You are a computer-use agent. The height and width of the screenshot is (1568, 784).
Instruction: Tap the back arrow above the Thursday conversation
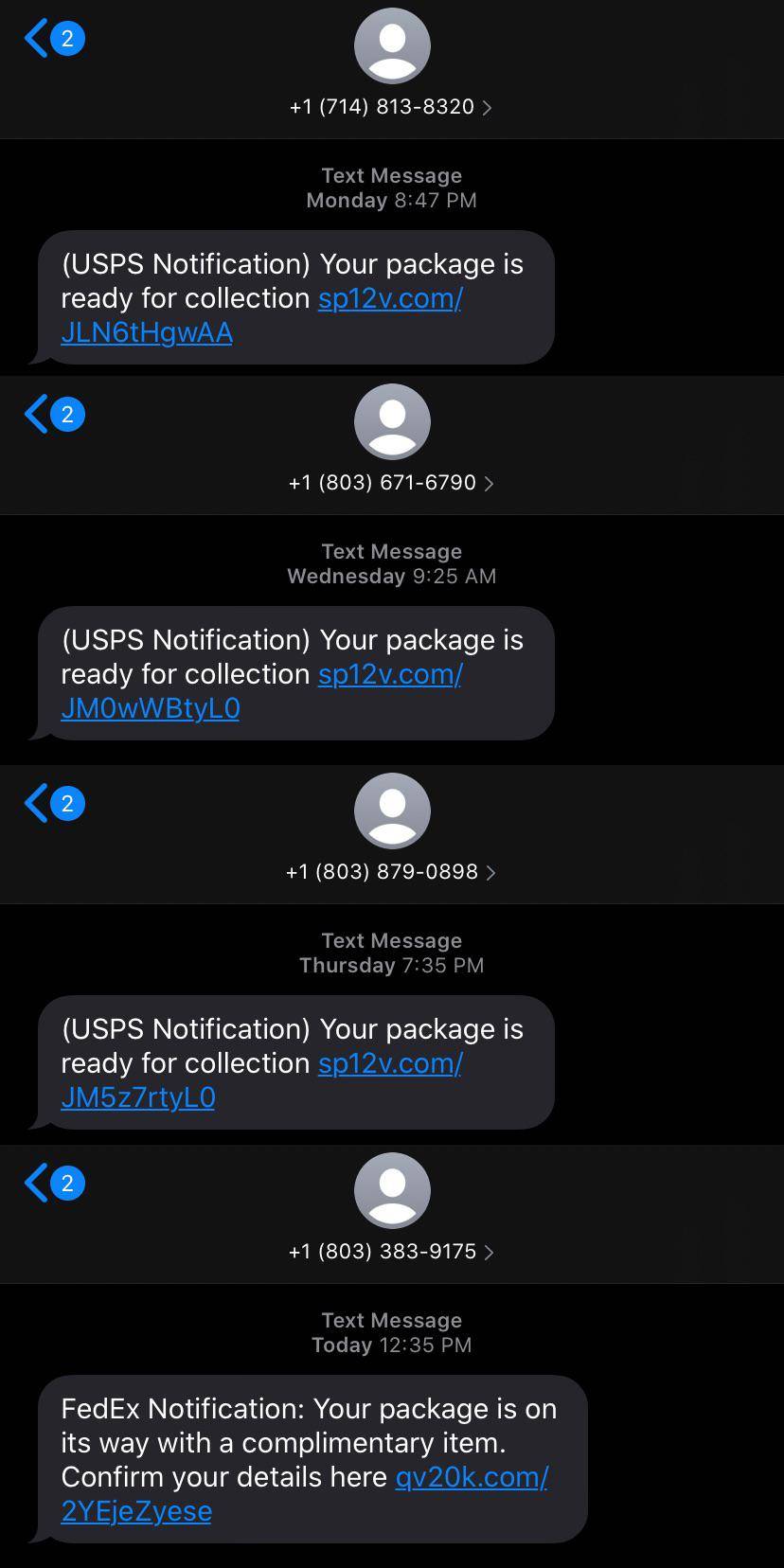coord(34,803)
